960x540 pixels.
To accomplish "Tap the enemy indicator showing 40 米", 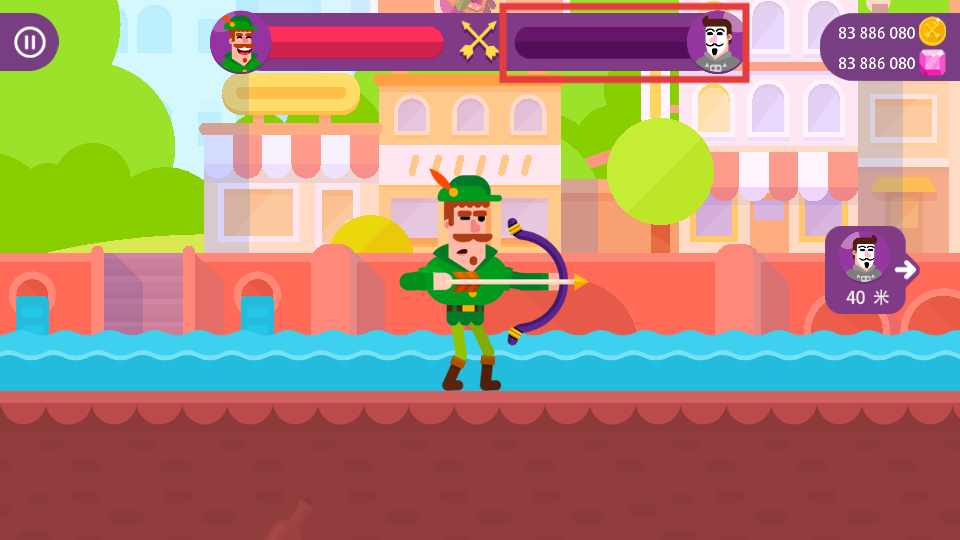I will [x=866, y=269].
